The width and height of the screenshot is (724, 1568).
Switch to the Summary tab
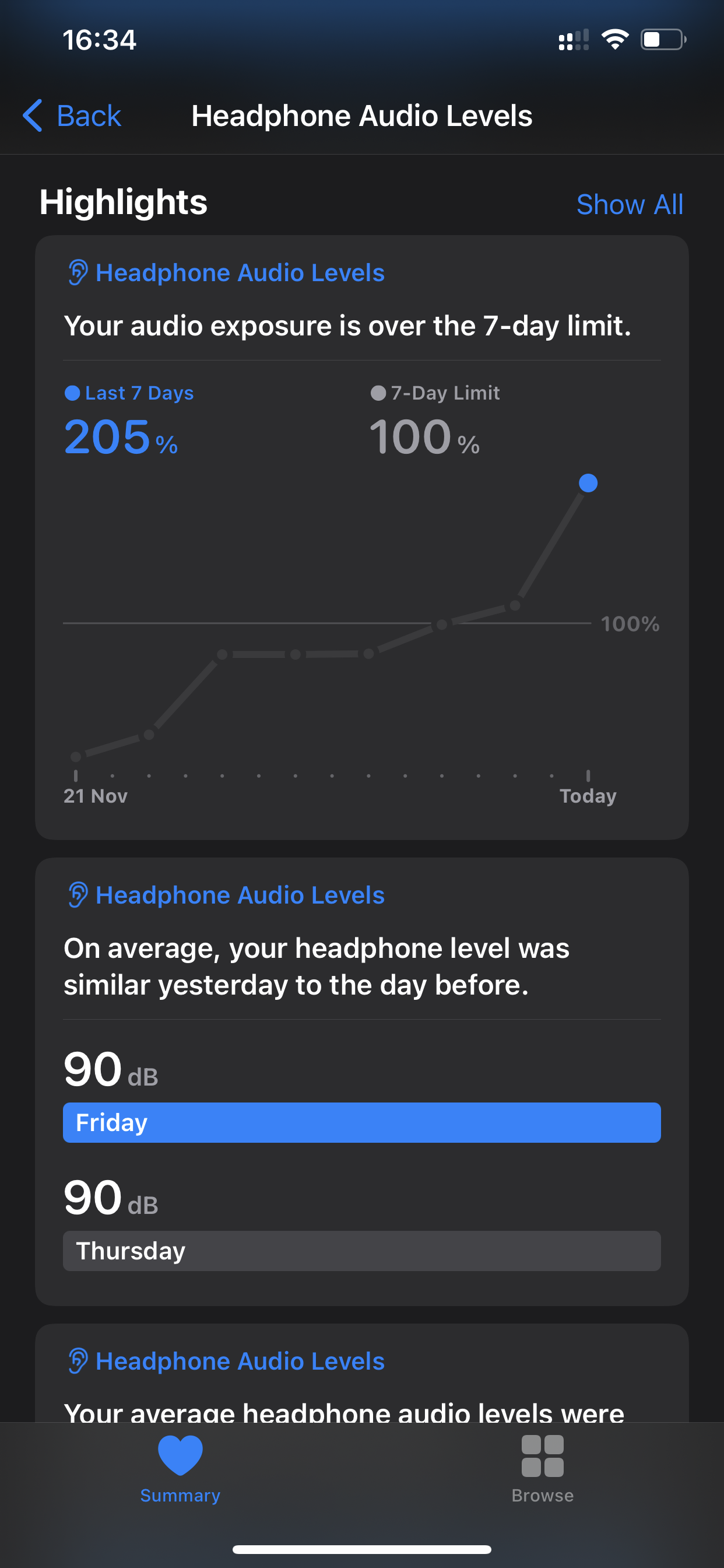point(180,1468)
